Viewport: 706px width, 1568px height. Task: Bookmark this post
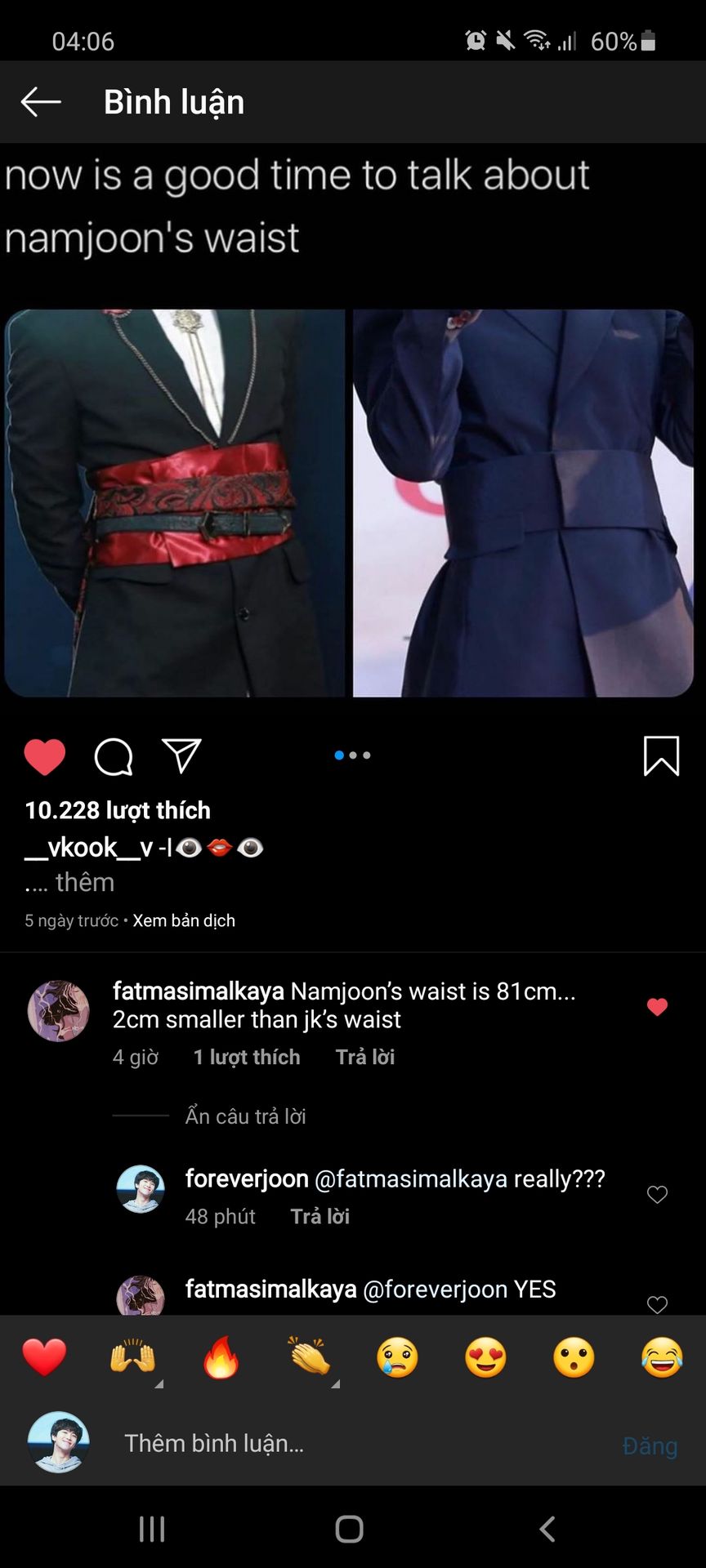[661, 756]
